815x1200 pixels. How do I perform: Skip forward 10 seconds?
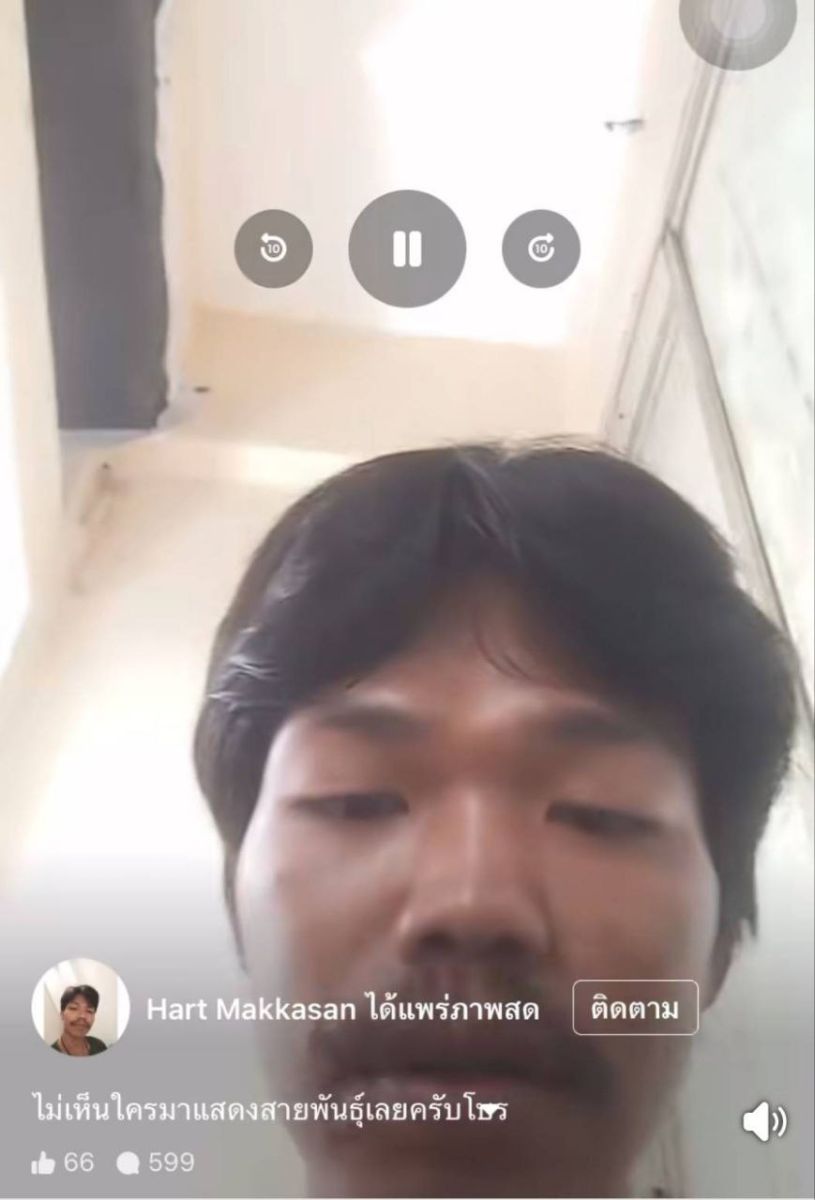541,249
